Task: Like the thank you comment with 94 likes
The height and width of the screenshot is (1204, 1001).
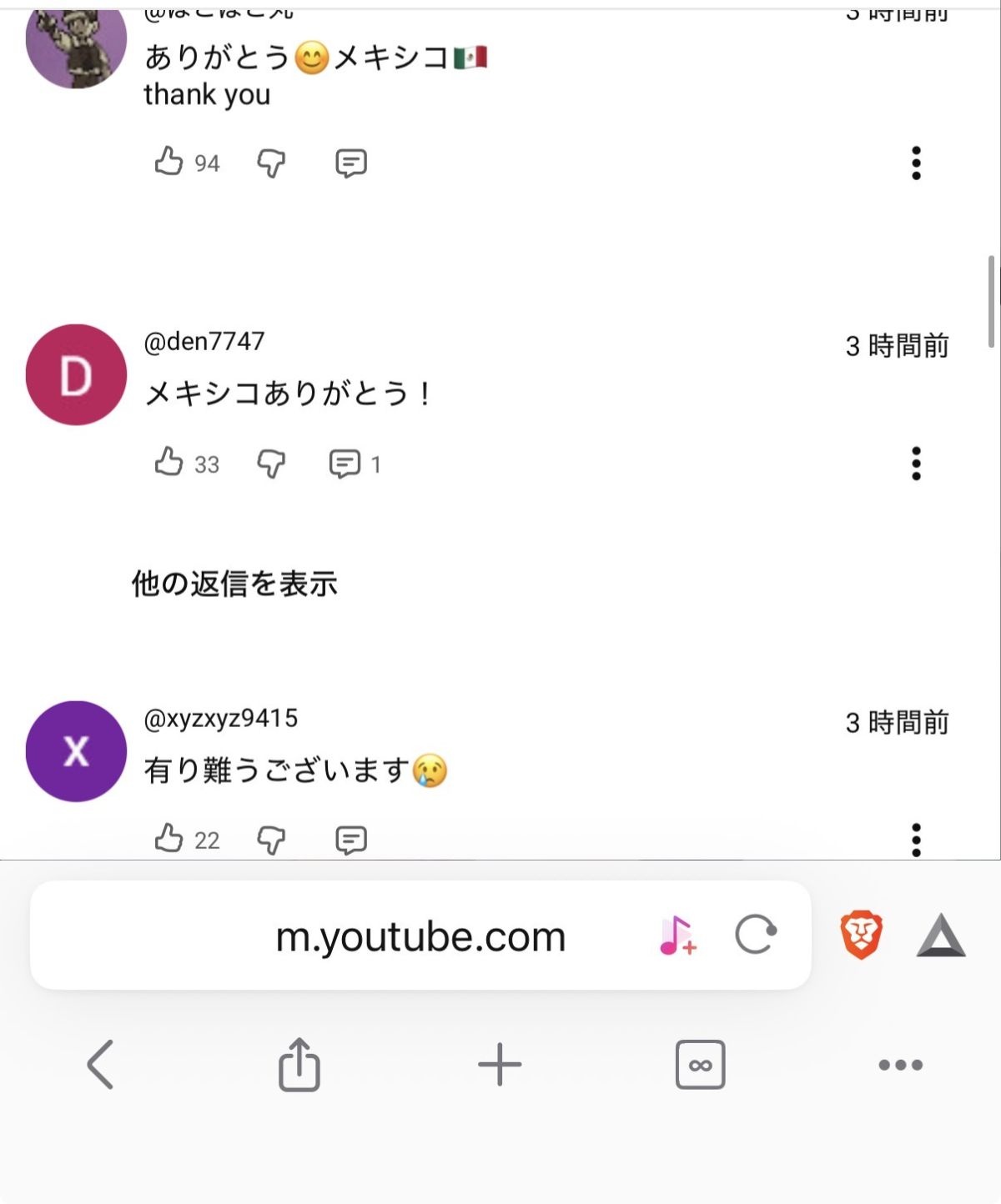Action: click(x=169, y=162)
